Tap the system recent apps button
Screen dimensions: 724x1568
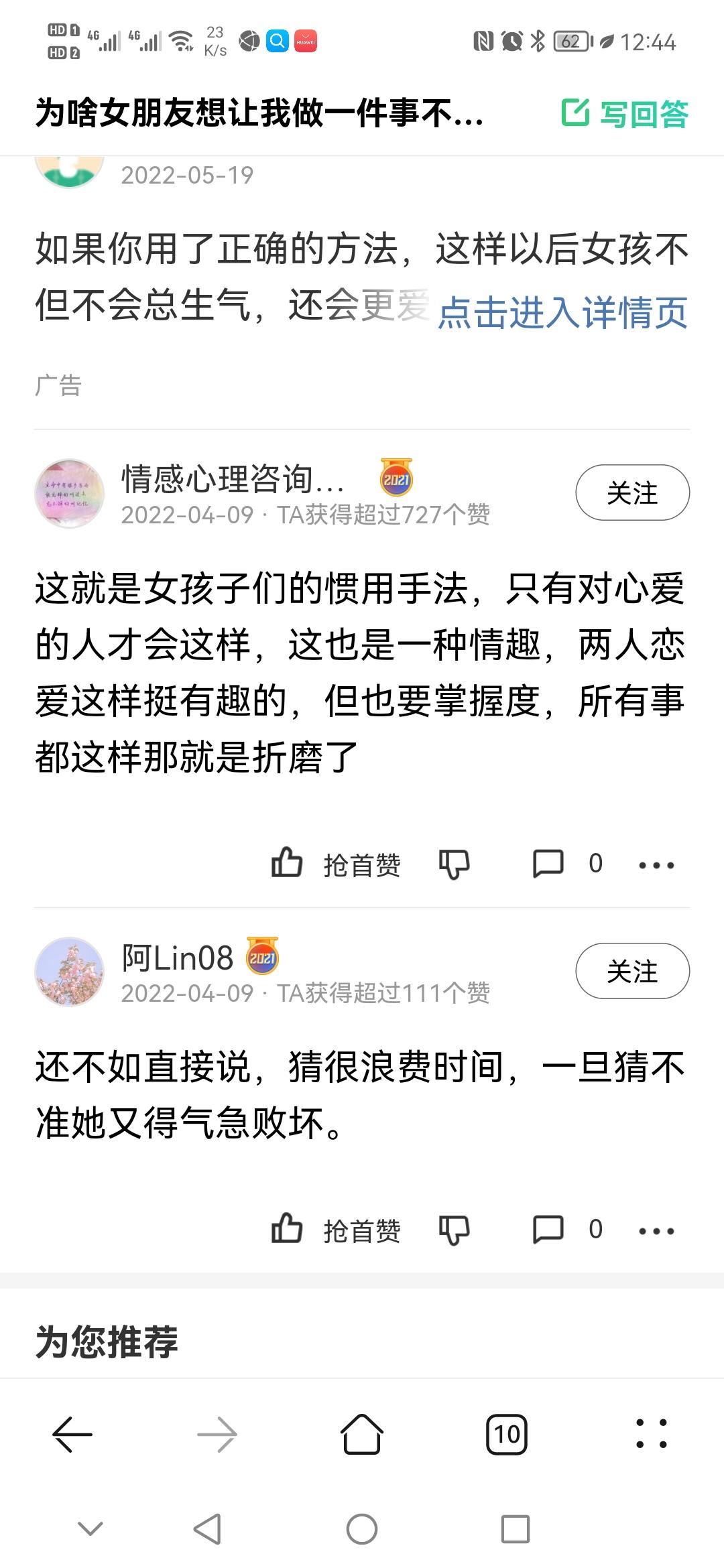pos(516,1530)
